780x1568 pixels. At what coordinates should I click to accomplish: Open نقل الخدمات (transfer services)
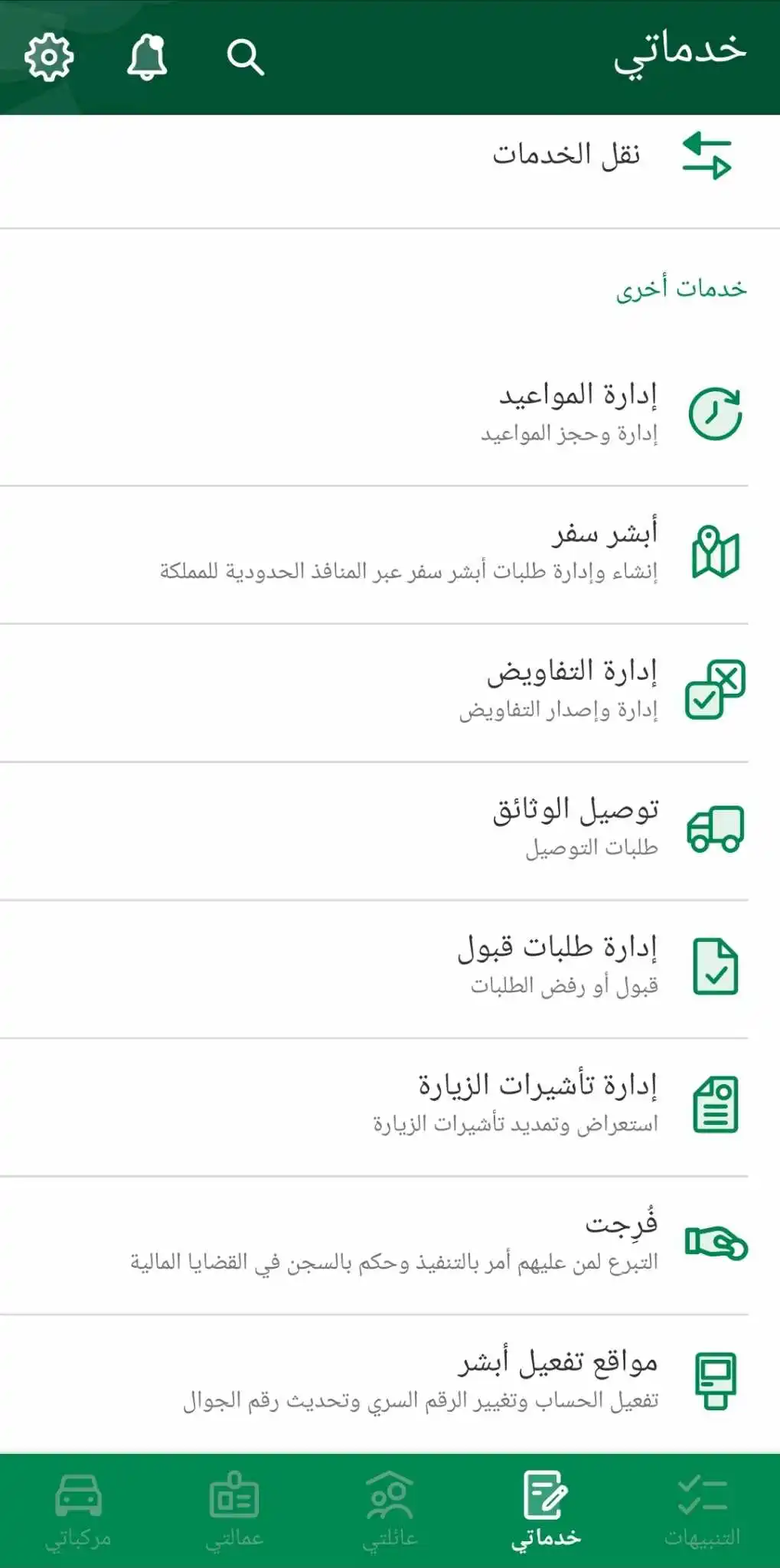(x=390, y=155)
